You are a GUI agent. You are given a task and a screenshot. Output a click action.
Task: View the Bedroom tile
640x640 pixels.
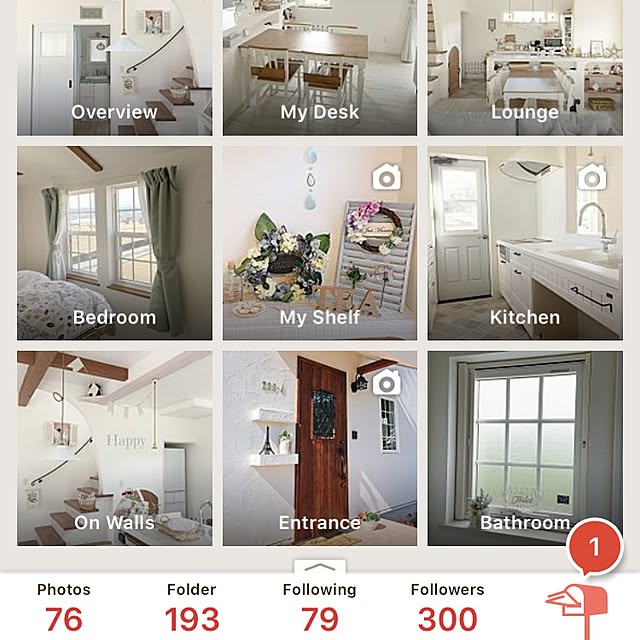tap(114, 243)
